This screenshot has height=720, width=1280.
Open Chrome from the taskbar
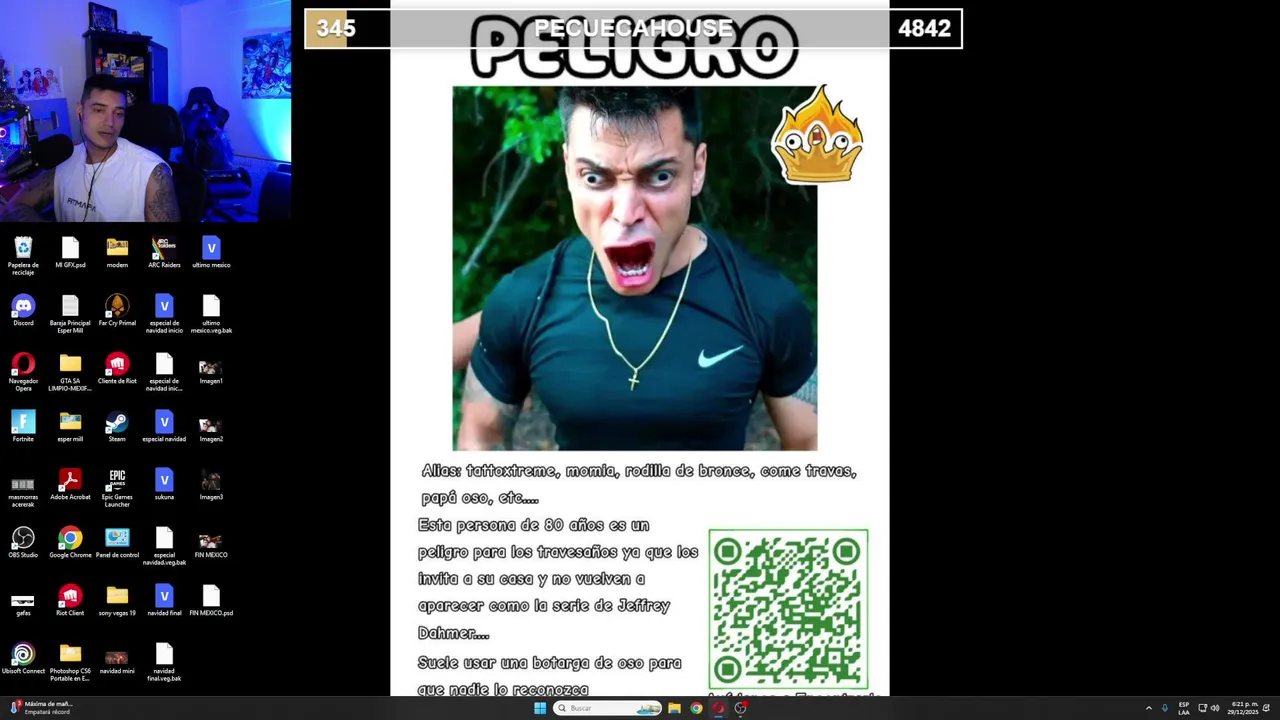[x=696, y=708]
